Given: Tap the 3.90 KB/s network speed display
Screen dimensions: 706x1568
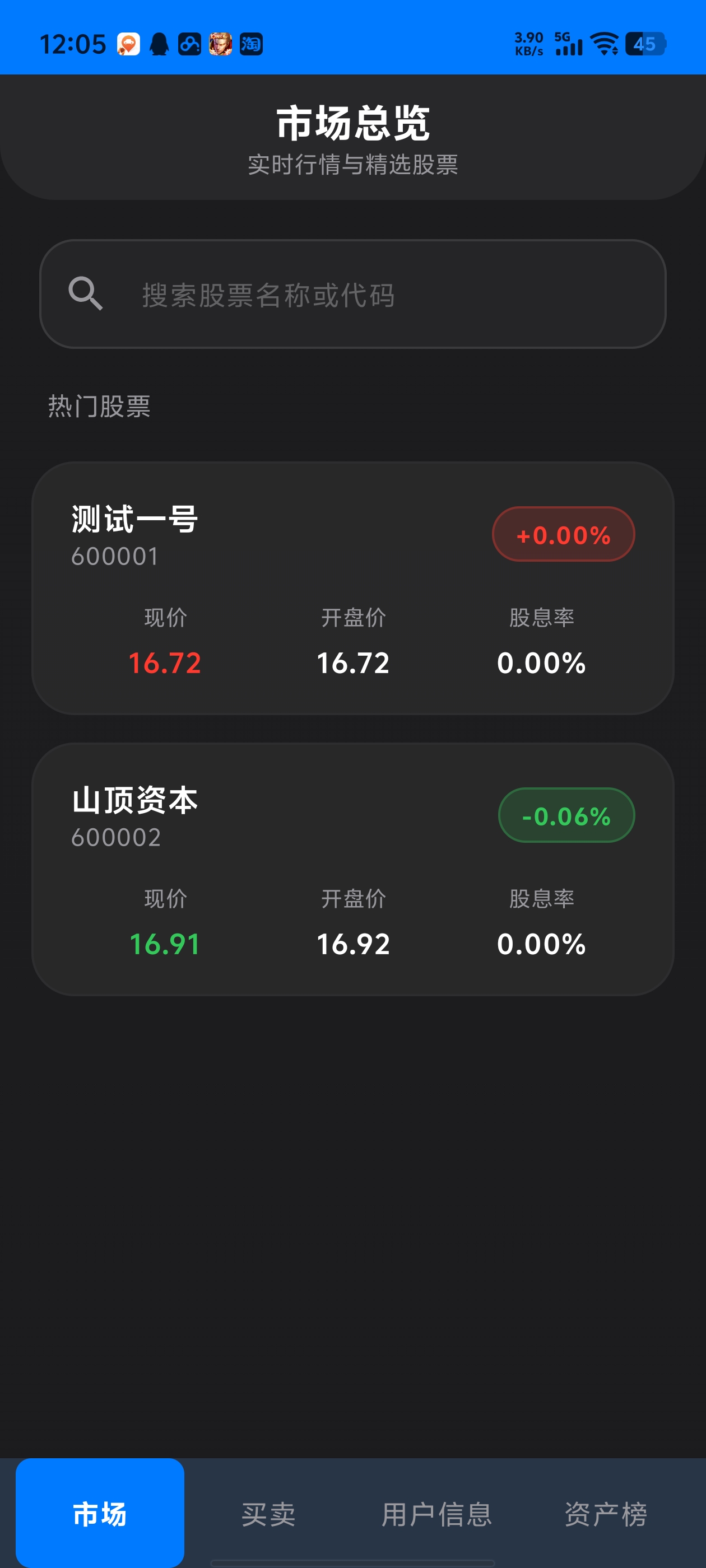Looking at the screenshot, I should pyautogui.click(x=529, y=43).
